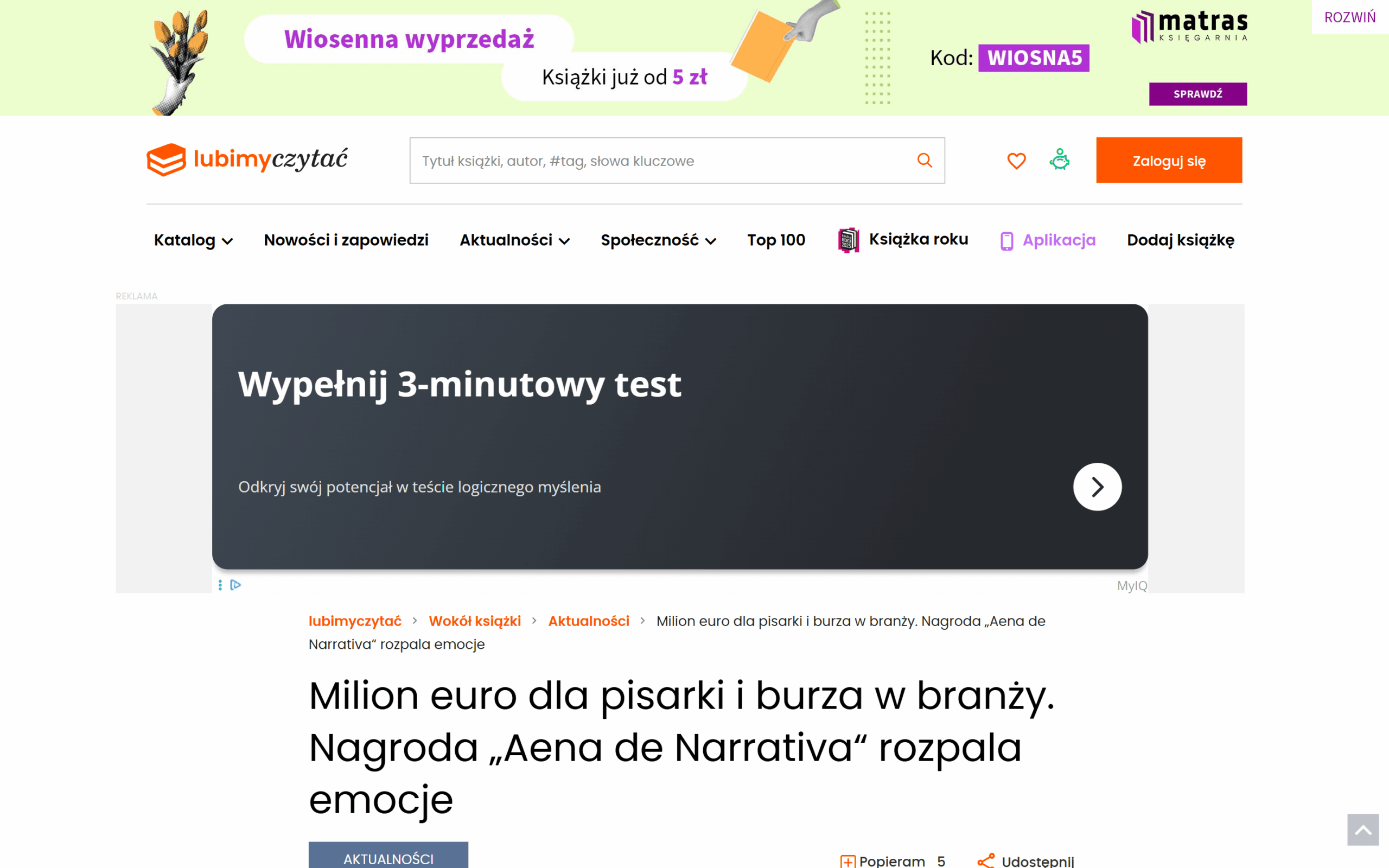Expand the Społeczność menu
The image size is (1389, 868).
(x=658, y=240)
